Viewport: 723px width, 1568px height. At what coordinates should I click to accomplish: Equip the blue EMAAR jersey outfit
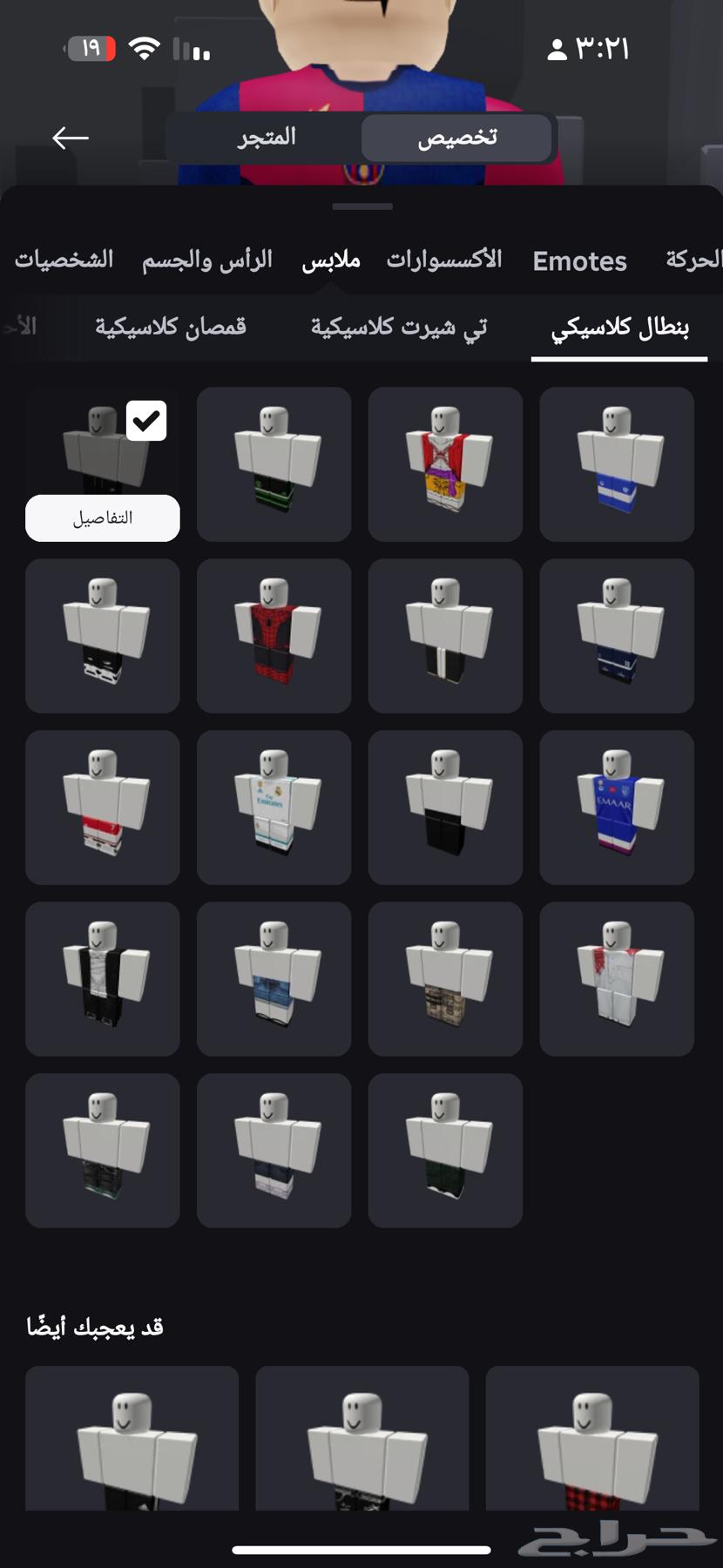[616, 807]
